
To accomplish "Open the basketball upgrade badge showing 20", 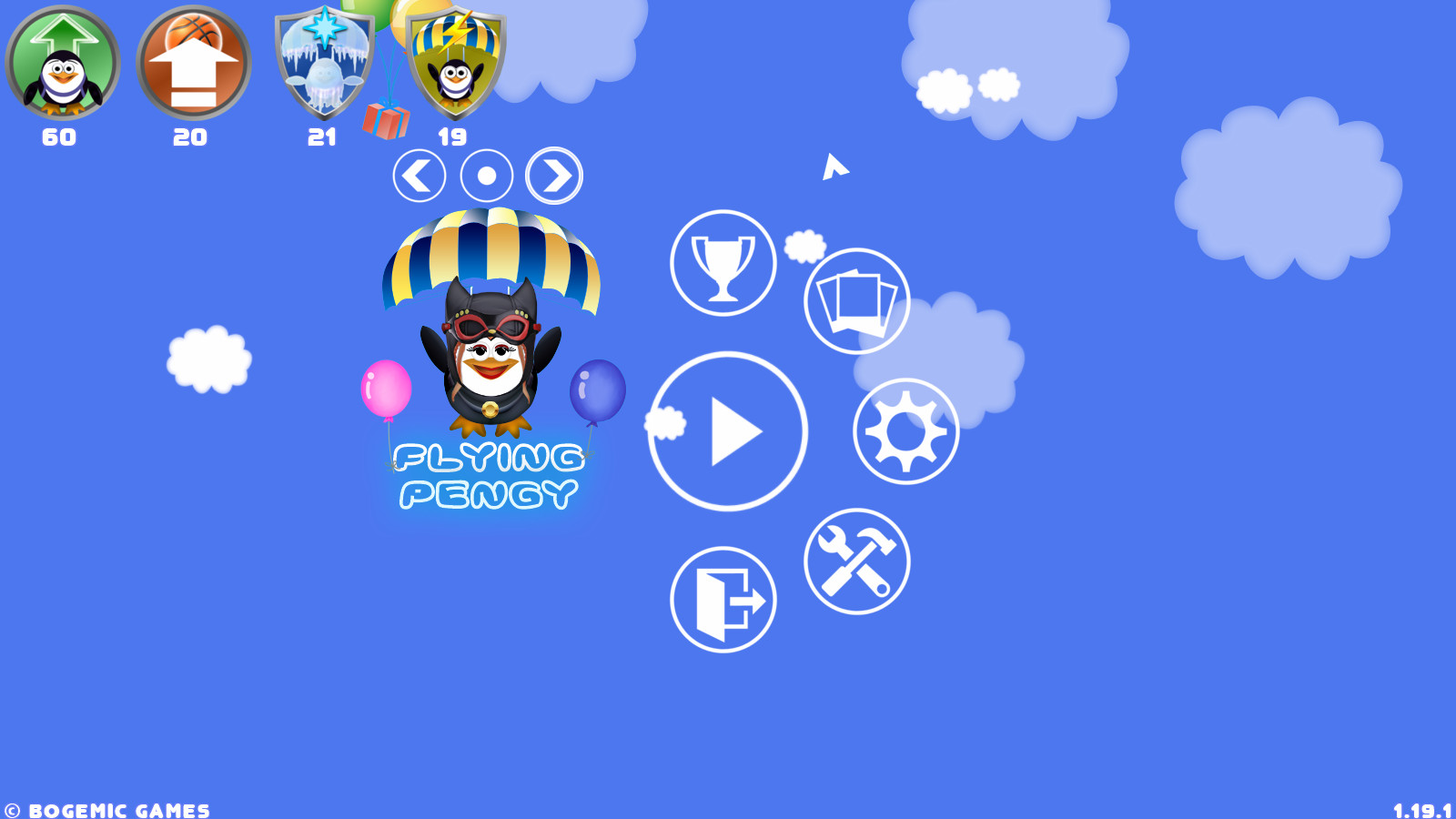I will coord(193,64).
